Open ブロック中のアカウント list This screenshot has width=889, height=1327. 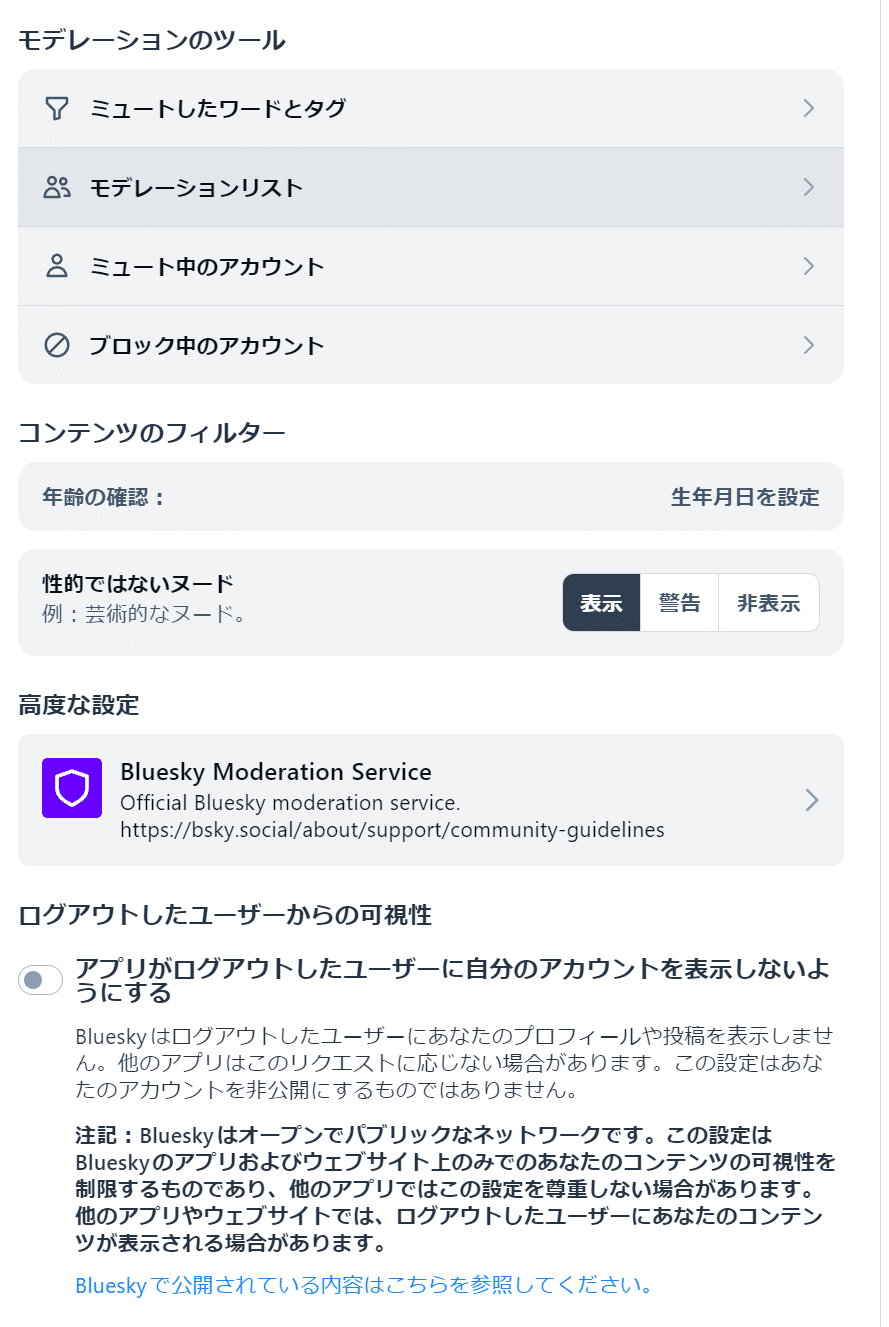pyautogui.click(x=430, y=345)
